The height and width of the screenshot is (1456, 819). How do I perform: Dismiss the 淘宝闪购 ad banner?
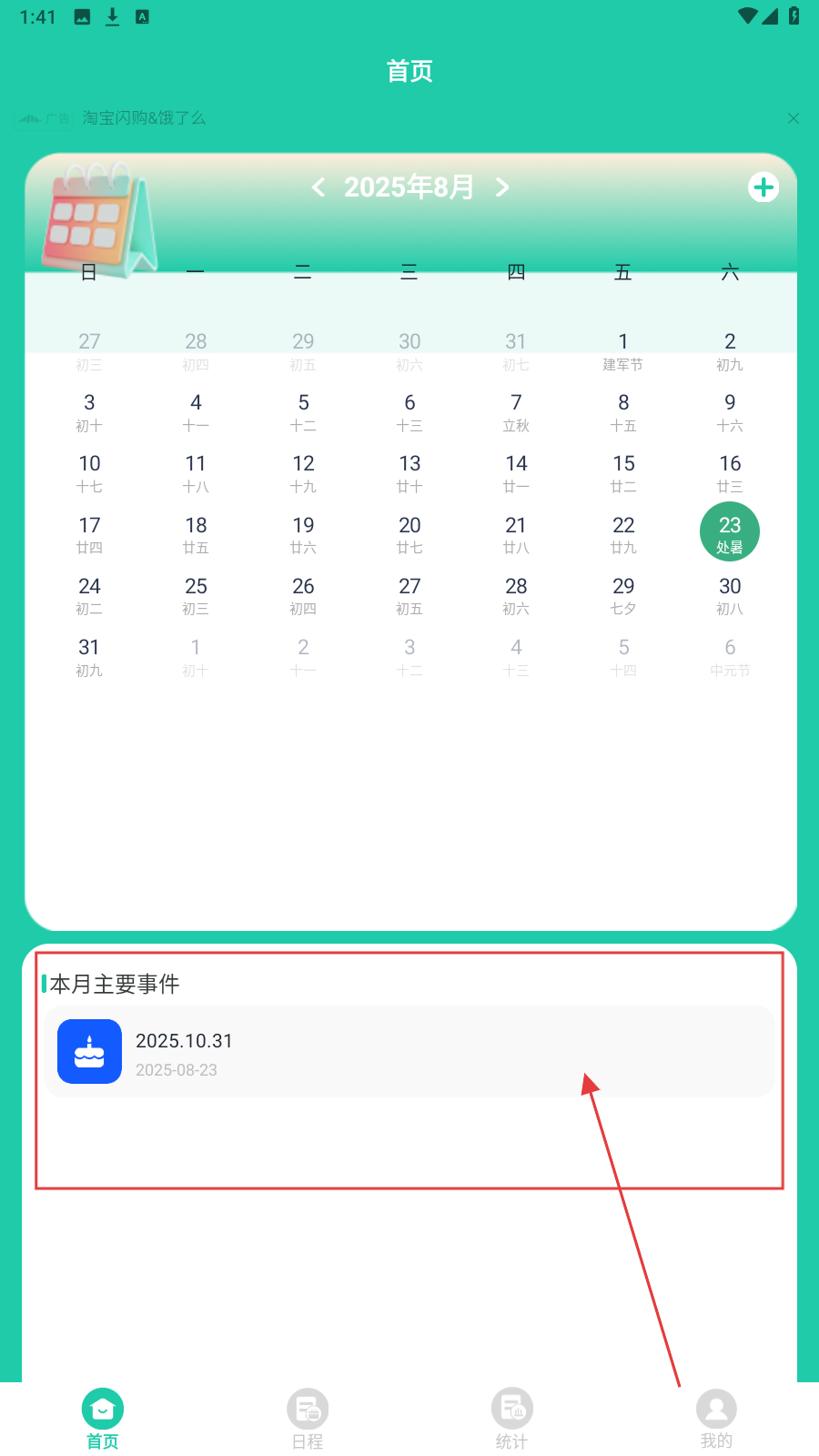coord(794,118)
